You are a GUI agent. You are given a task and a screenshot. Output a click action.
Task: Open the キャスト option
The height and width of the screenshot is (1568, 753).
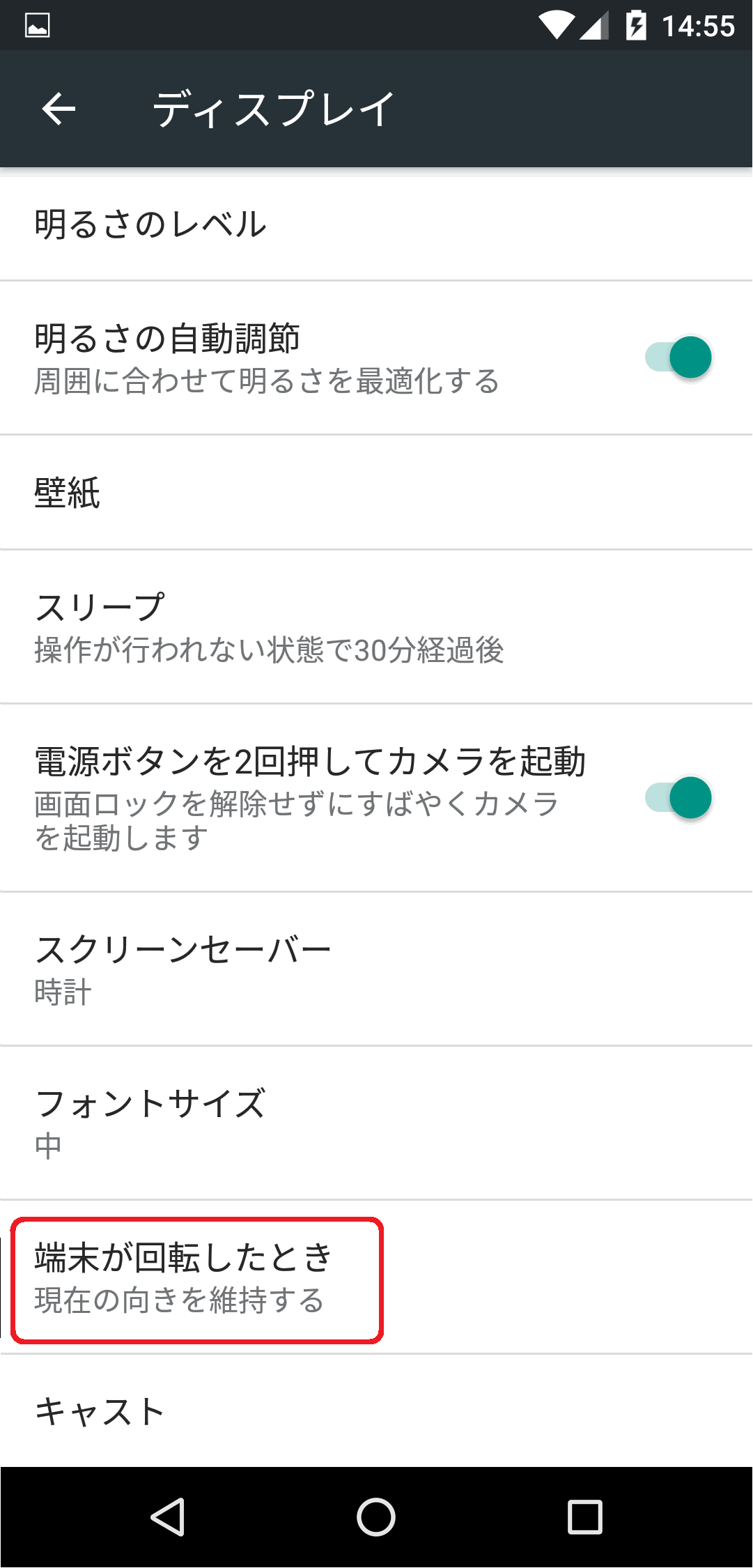[x=376, y=1411]
